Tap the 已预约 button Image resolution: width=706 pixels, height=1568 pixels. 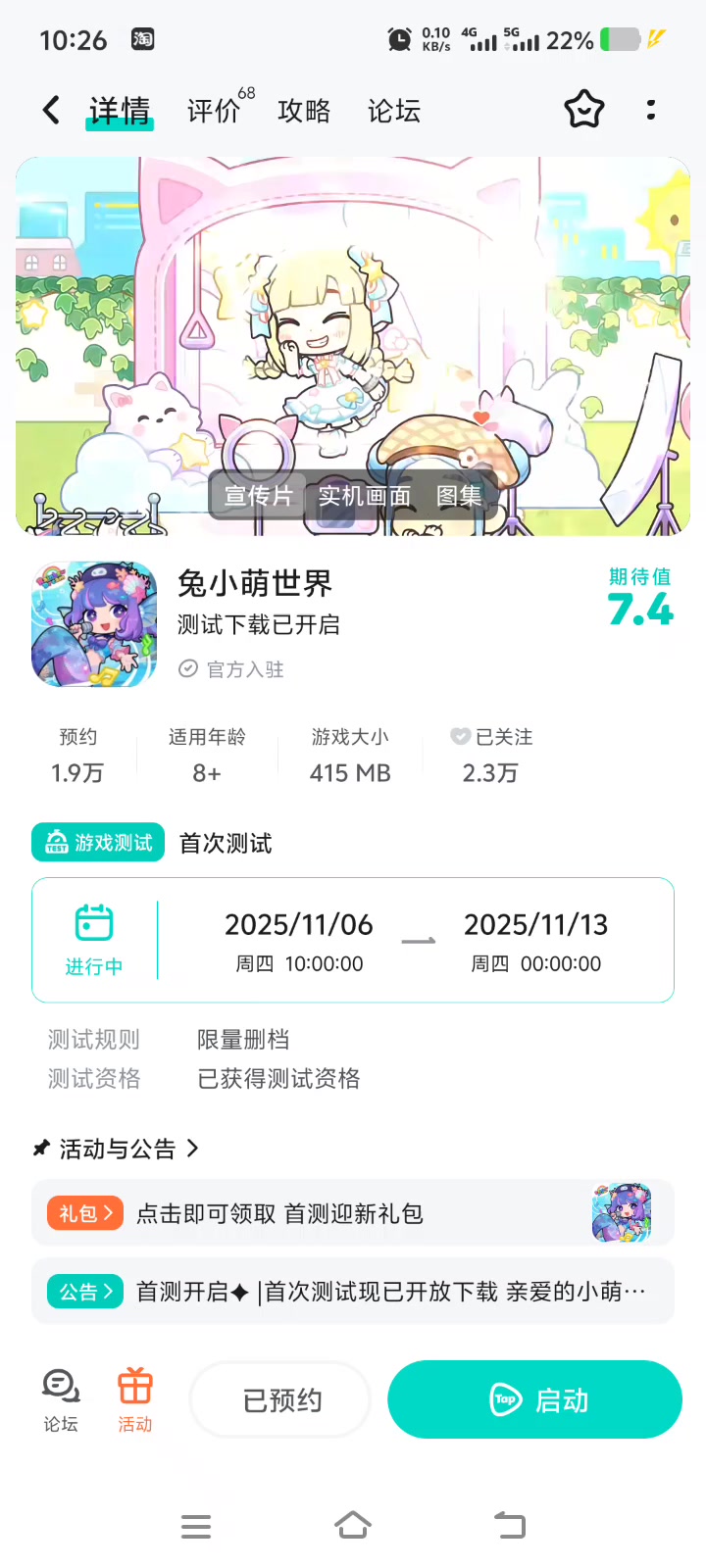tap(281, 1400)
